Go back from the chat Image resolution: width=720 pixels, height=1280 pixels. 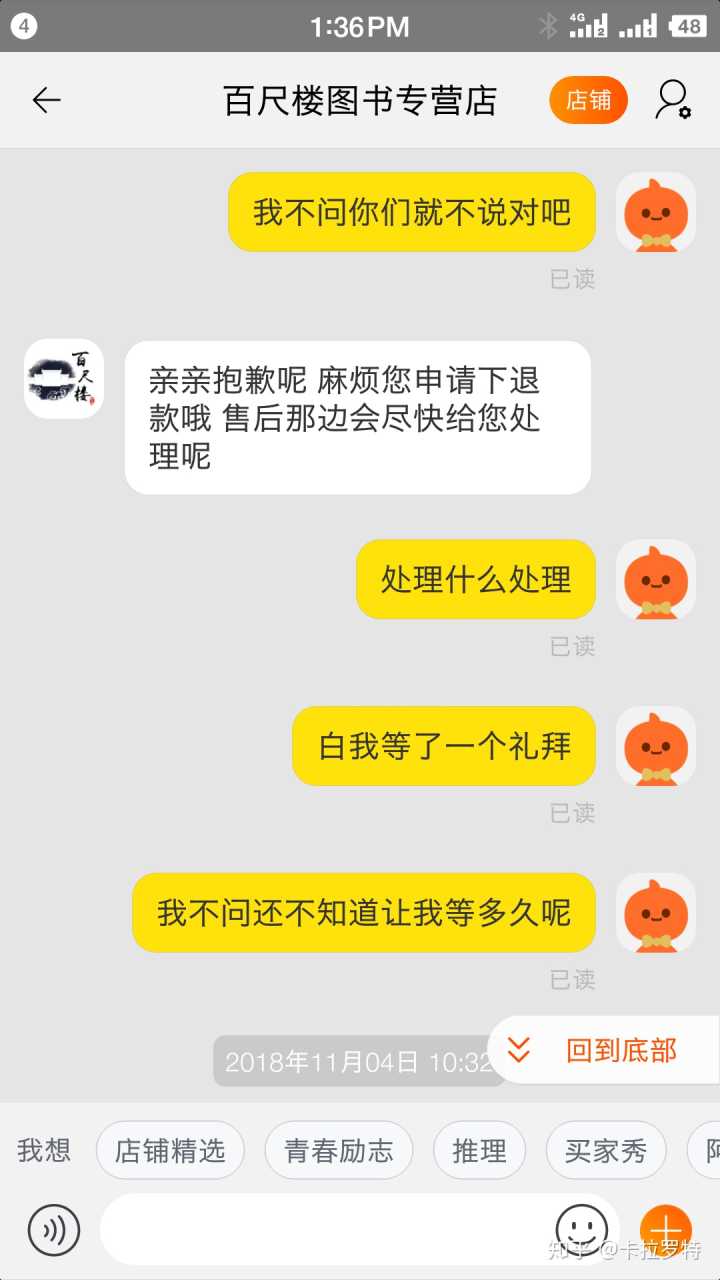pyautogui.click(x=46, y=100)
